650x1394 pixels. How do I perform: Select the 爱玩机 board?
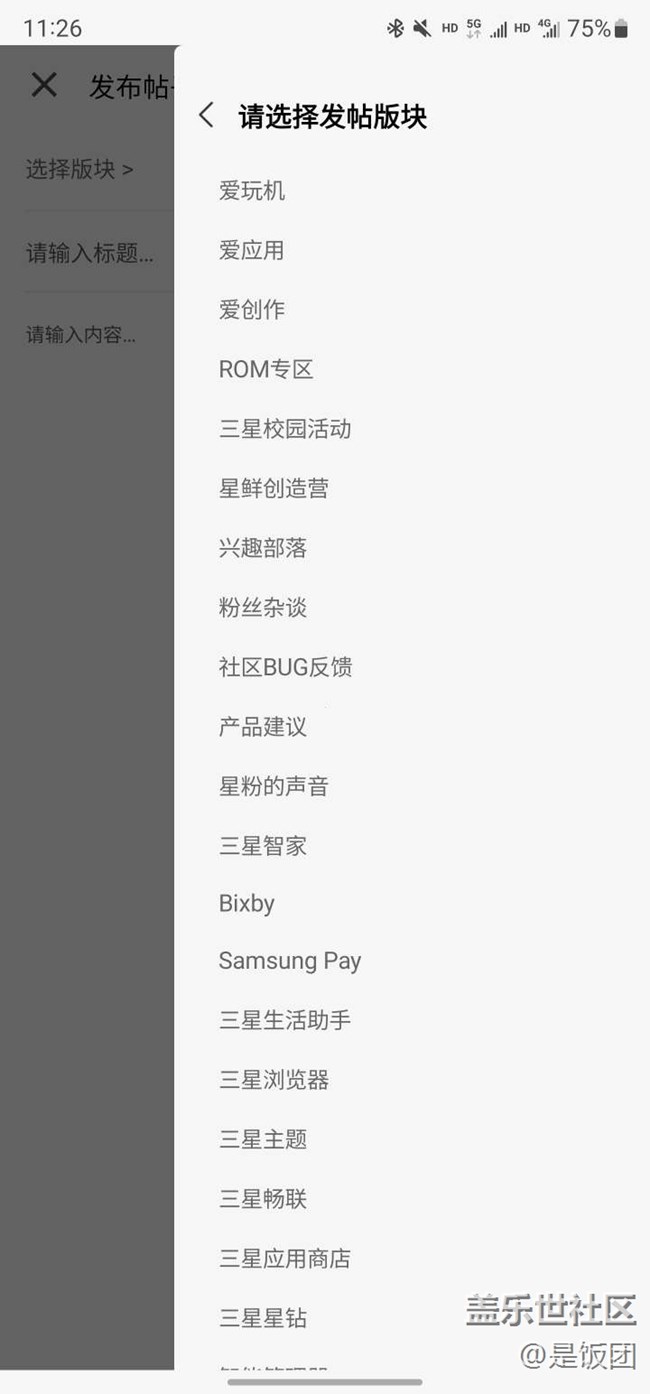tap(252, 190)
